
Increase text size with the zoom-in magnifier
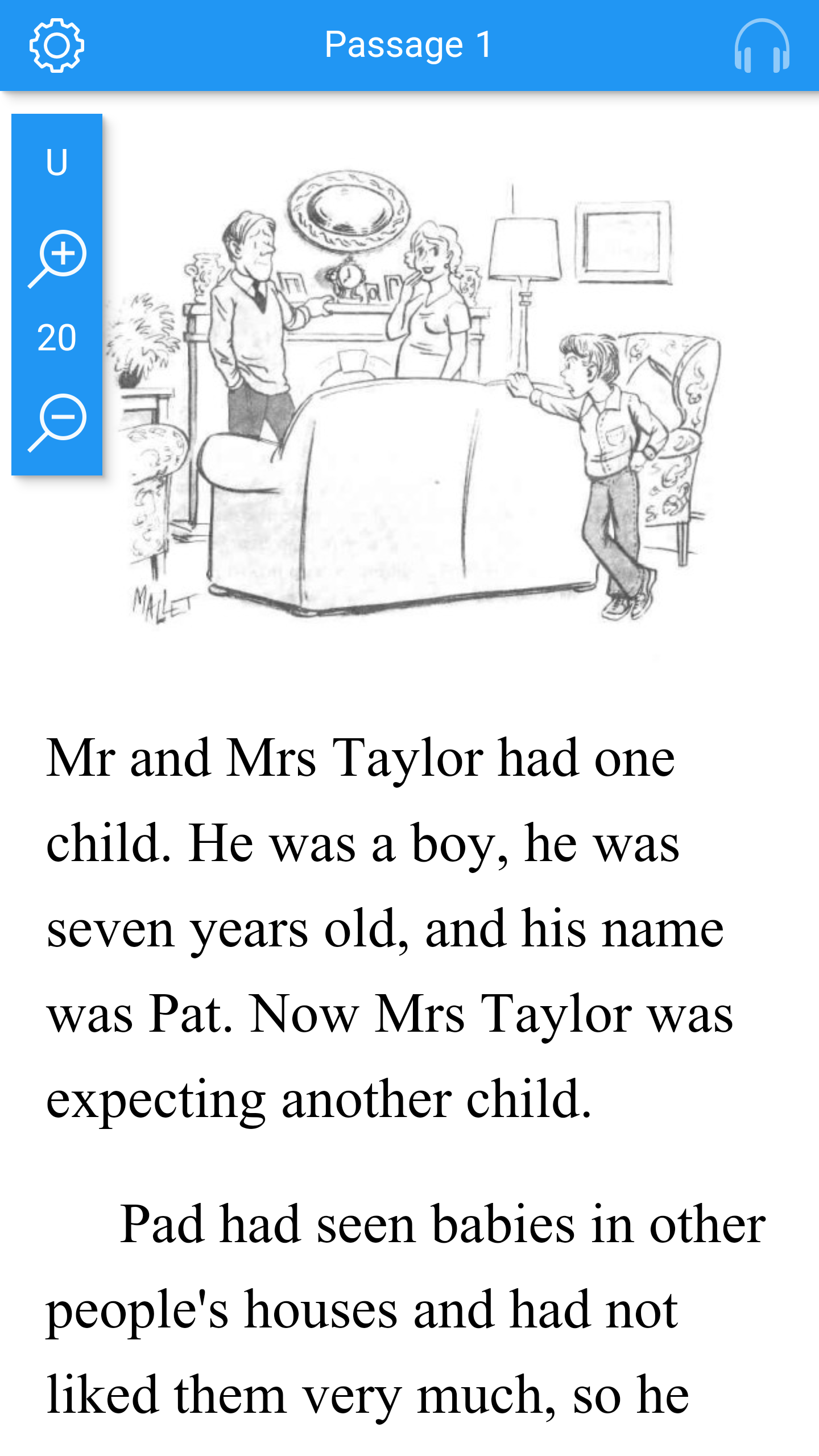(57, 259)
